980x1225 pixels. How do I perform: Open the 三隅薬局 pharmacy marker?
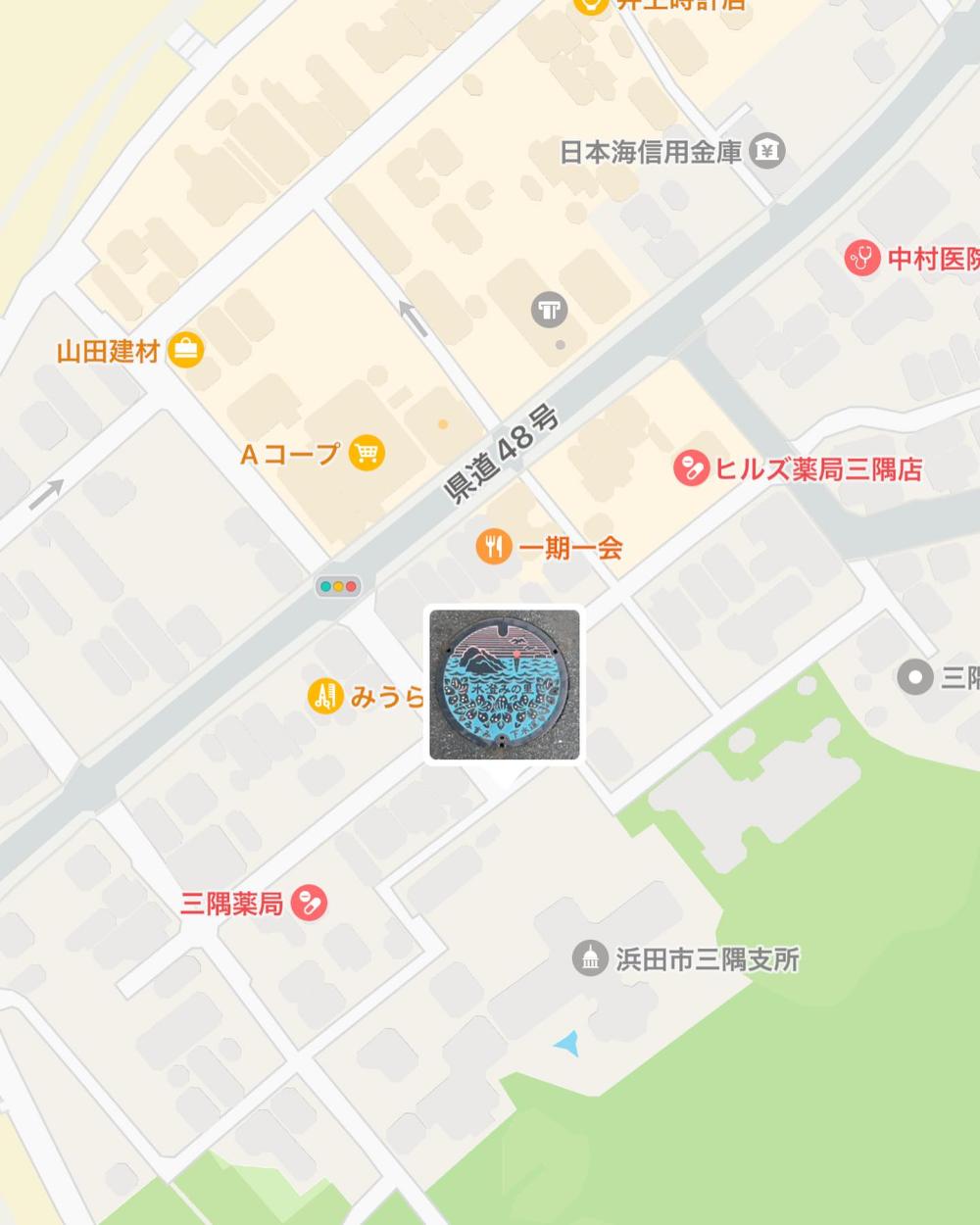pos(312,903)
